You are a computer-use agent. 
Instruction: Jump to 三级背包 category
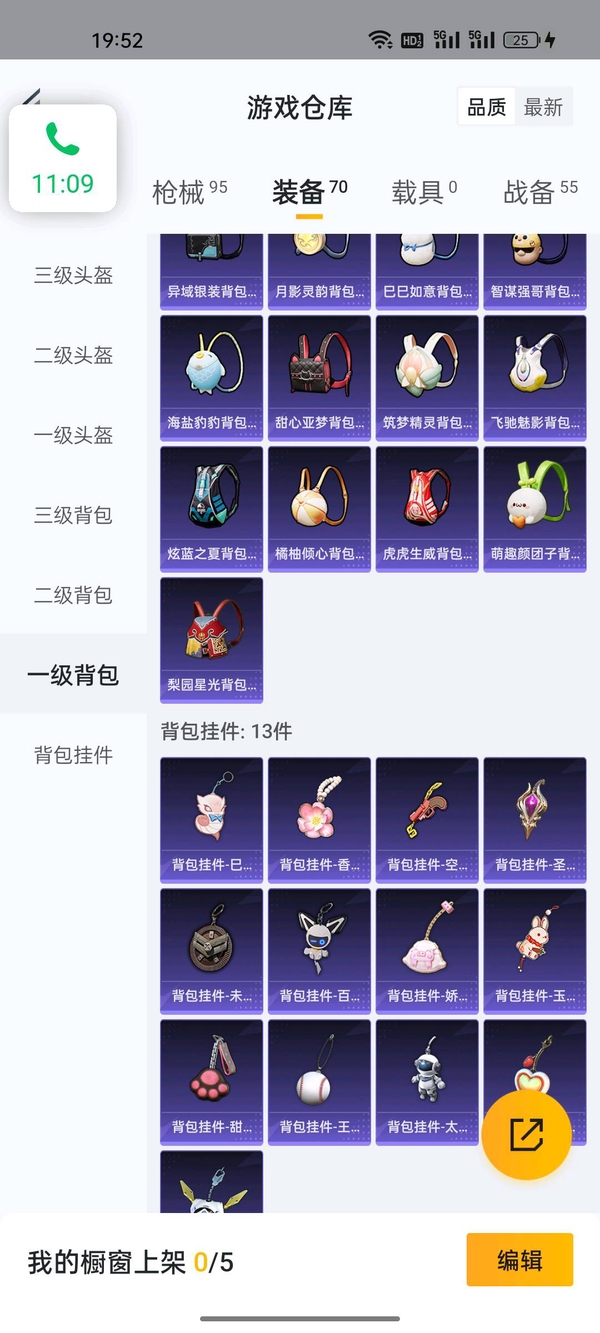point(73,515)
